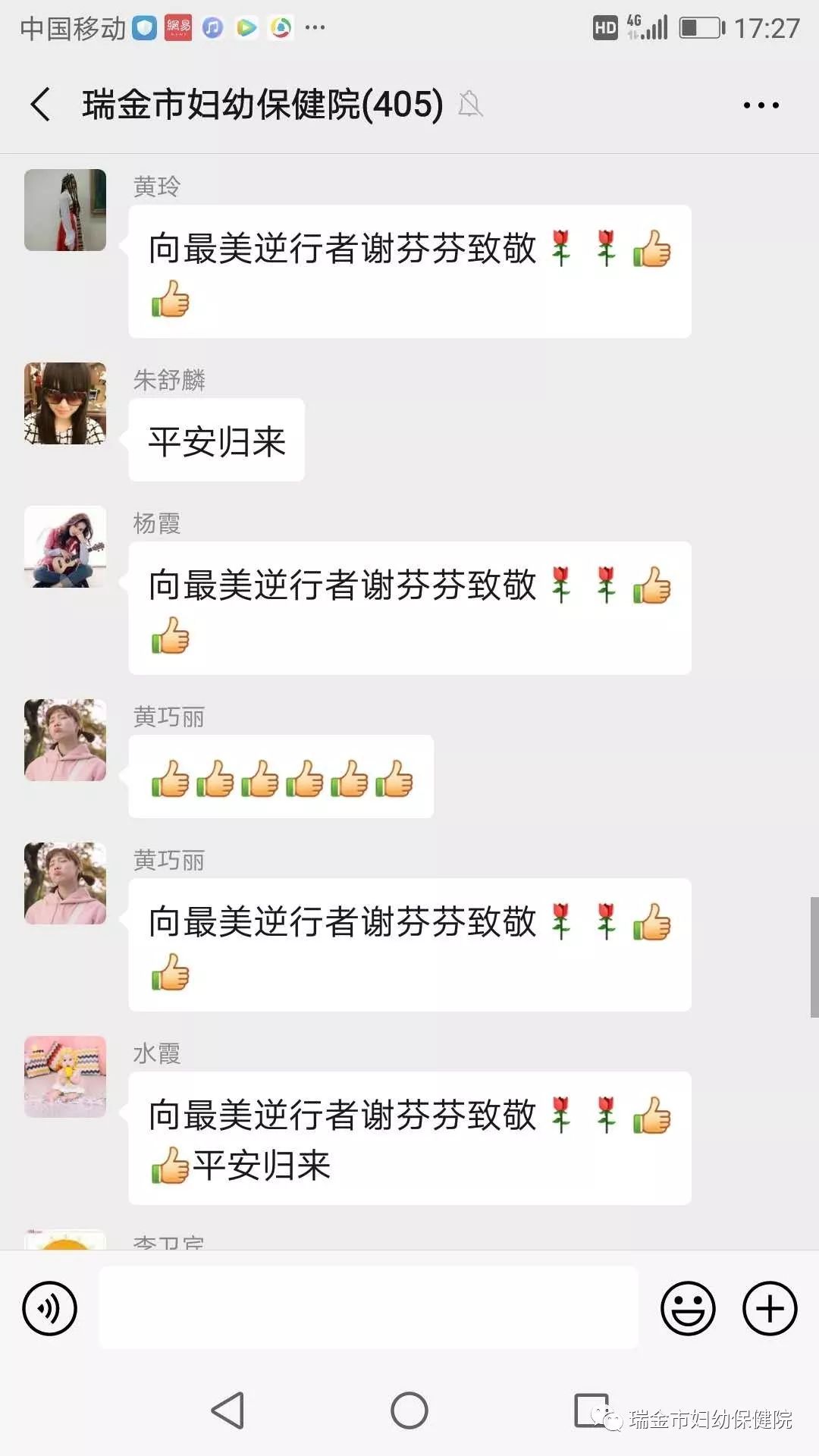
Task: Go to the system home screen
Action: pos(409,1410)
